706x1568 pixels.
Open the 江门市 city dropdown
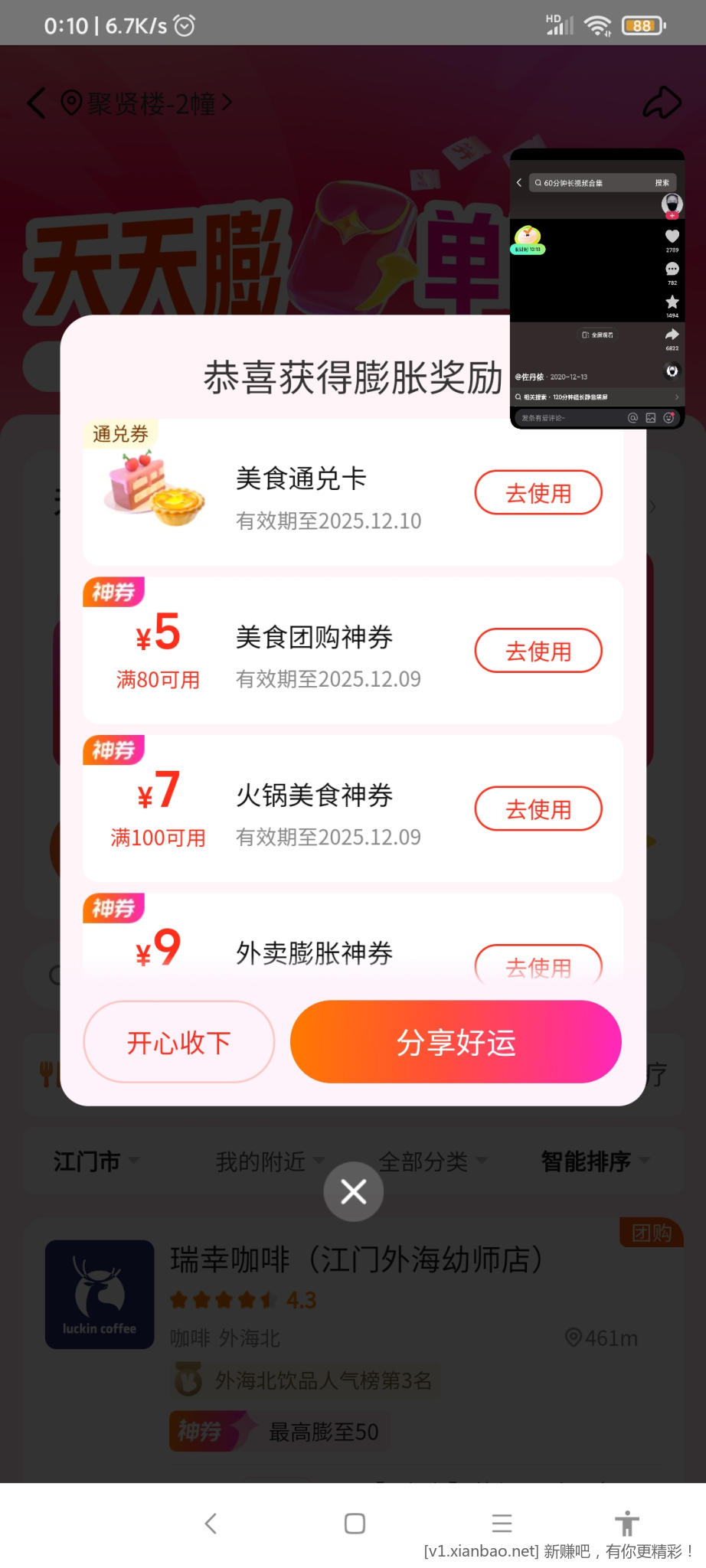(x=93, y=1161)
